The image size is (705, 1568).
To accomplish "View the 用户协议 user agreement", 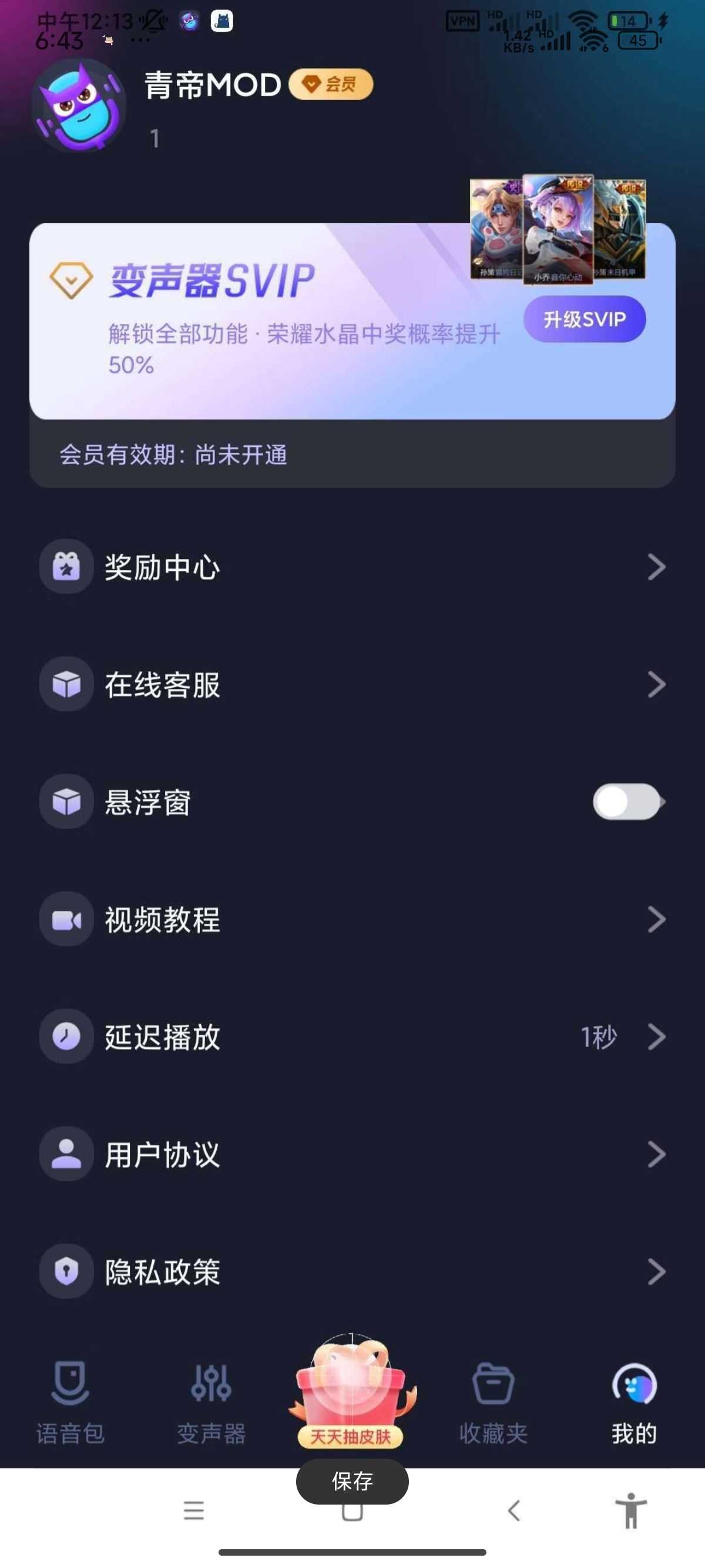I will click(x=352, y=1154).
